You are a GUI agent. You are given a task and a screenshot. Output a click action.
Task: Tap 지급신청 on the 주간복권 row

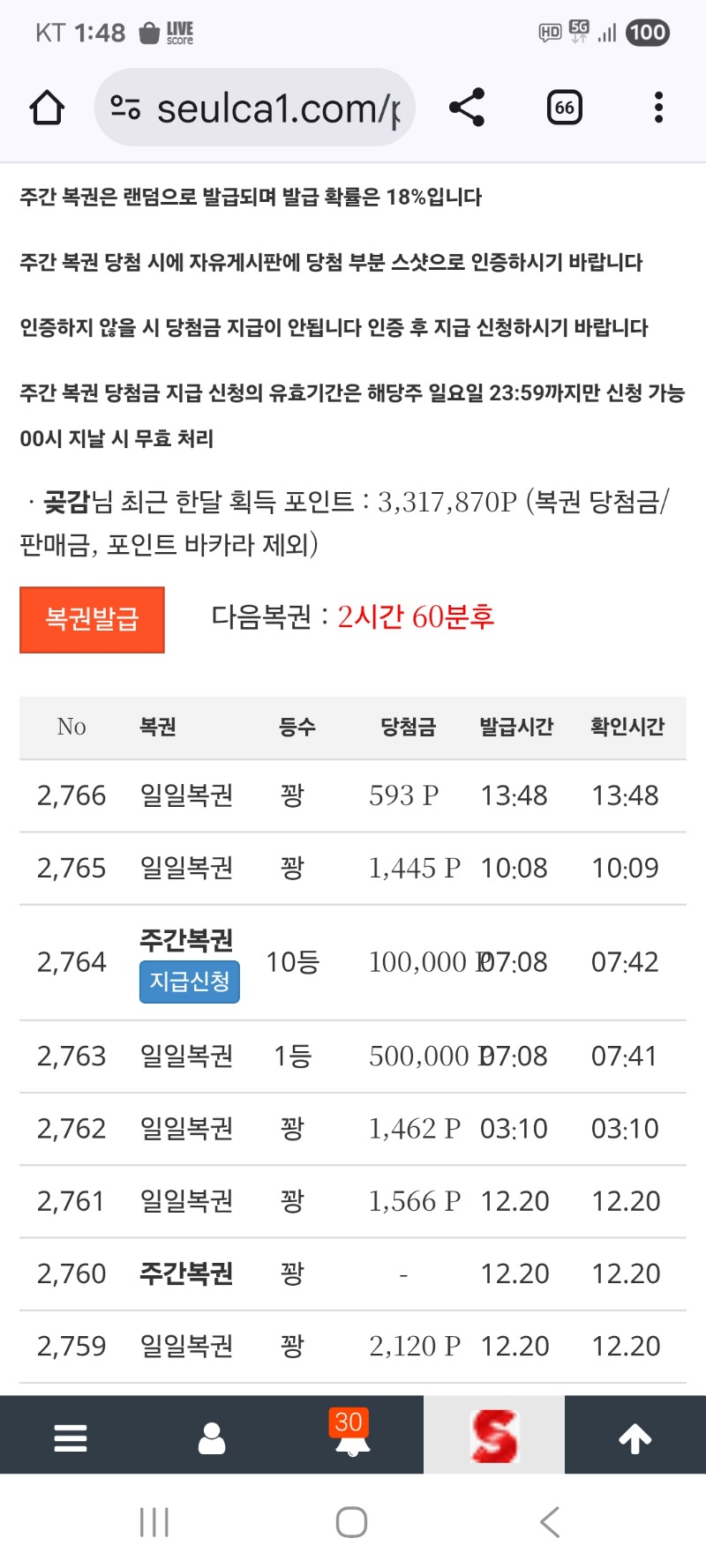[190, 982]
